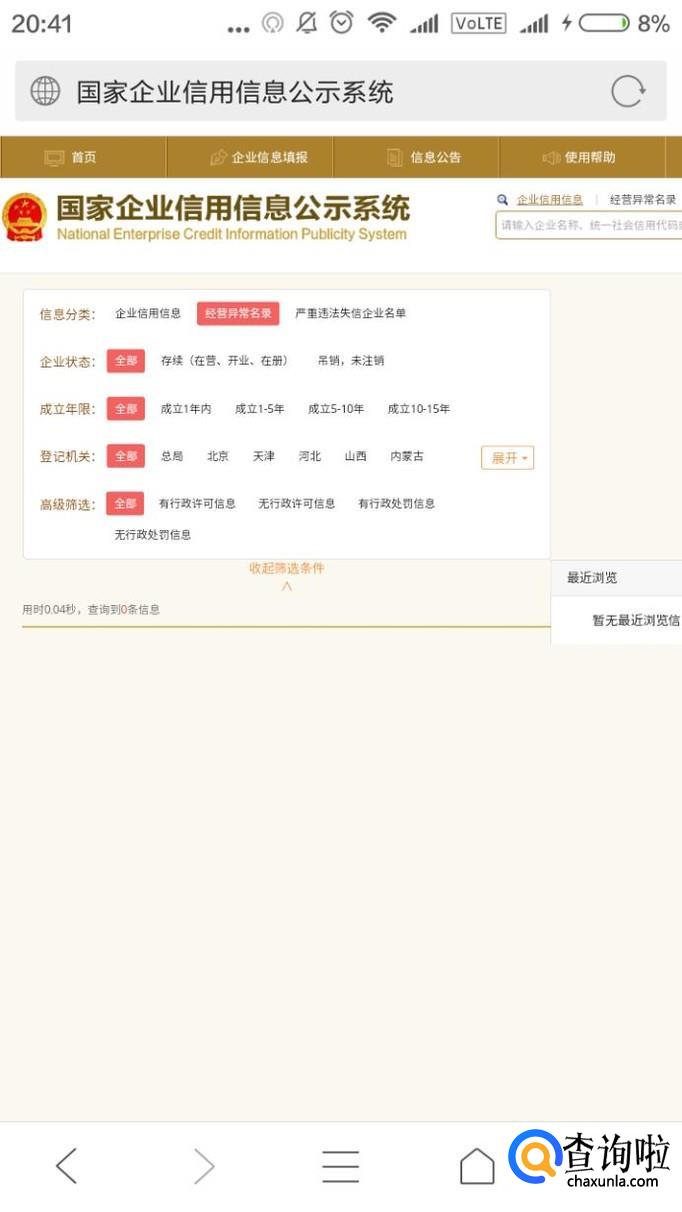Select 北京 as the registration authority
The image size is (682, 1212).
(x=218, y=456)
